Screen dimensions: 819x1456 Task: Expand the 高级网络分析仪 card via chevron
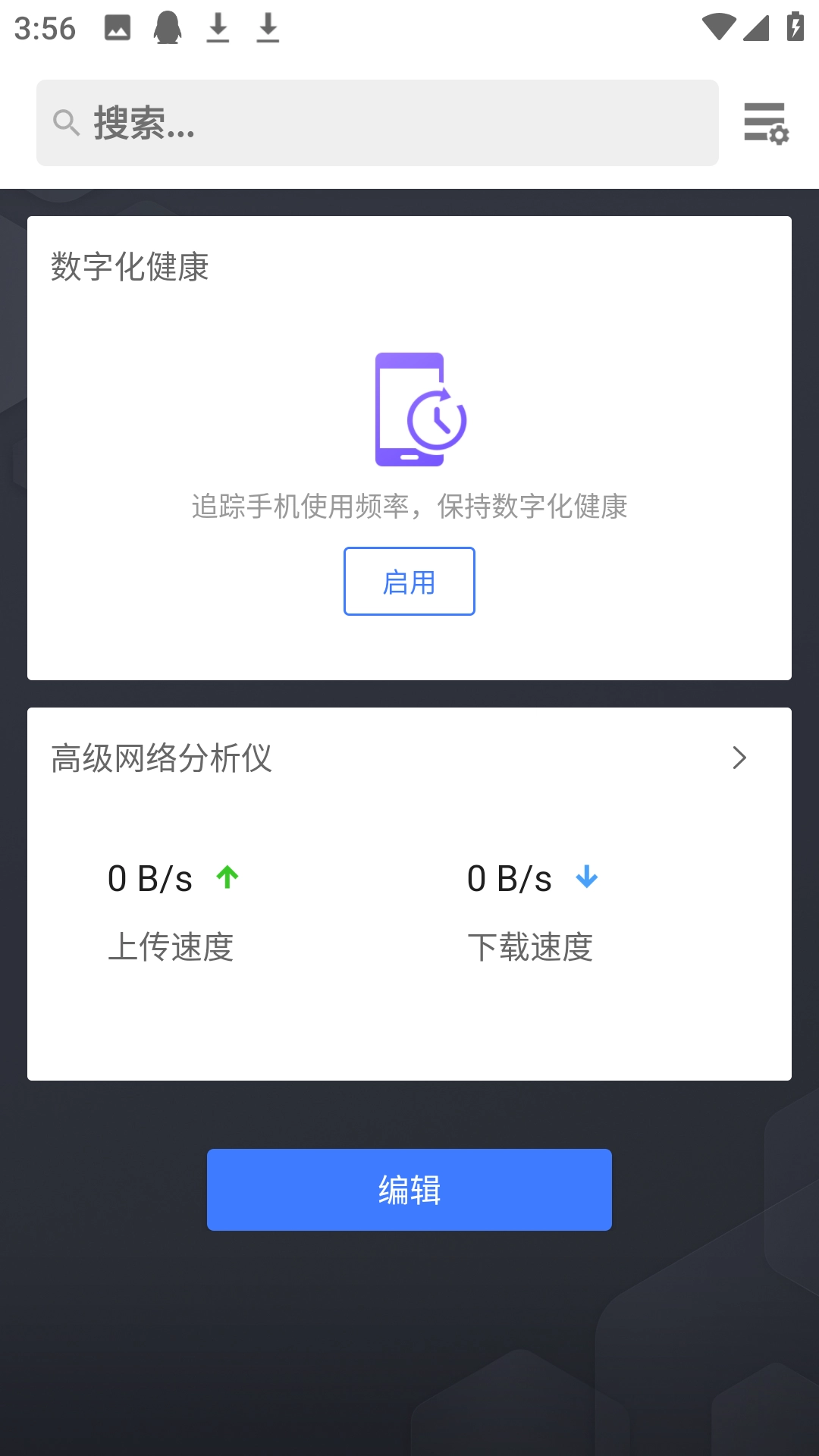tap(739, 758)
